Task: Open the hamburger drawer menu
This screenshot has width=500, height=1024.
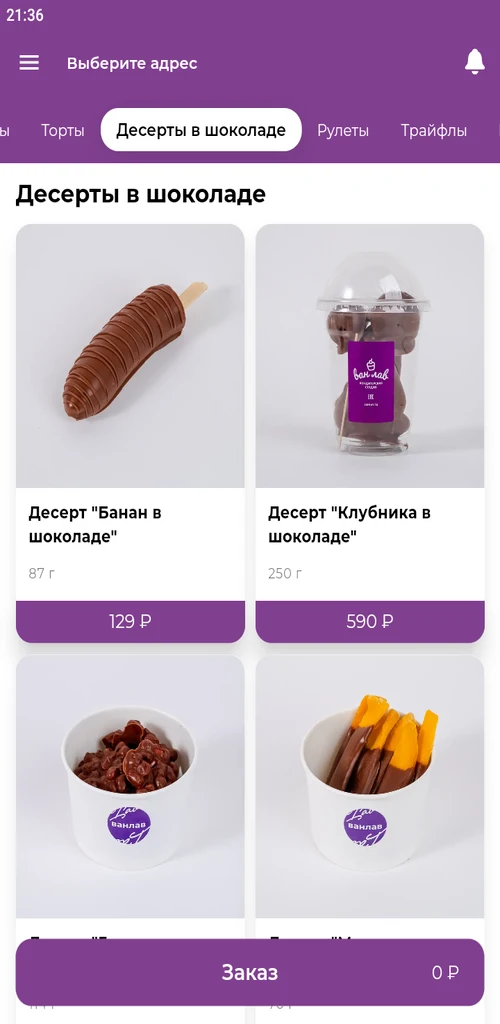Action: [29, 63]
